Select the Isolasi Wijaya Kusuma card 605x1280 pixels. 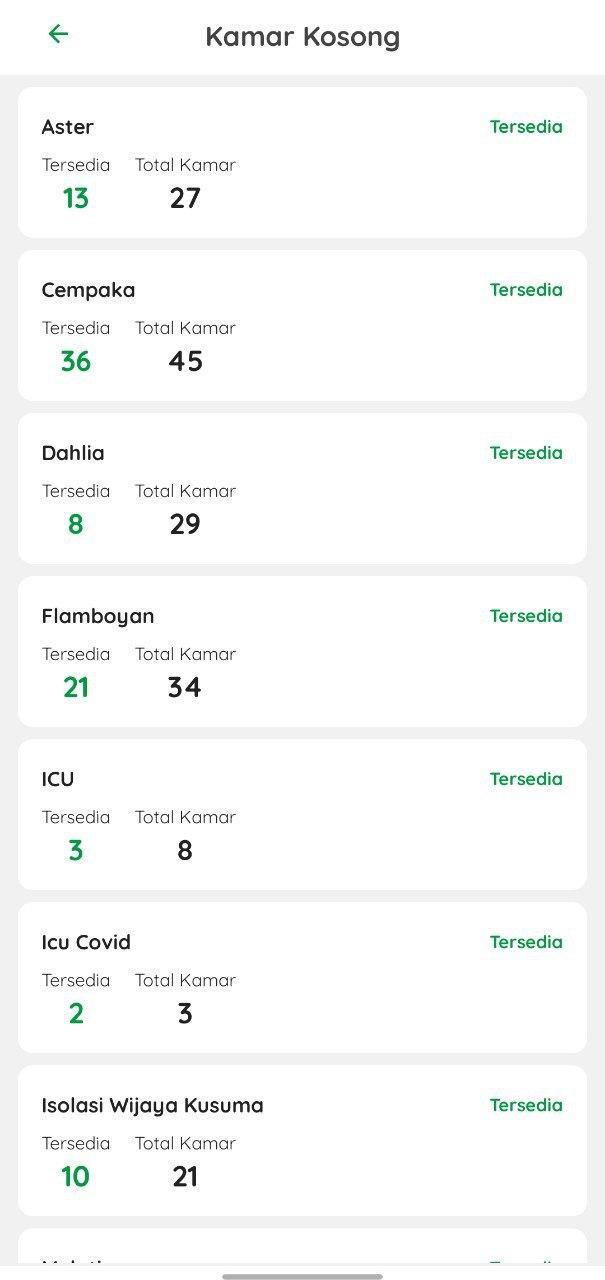302,1140
